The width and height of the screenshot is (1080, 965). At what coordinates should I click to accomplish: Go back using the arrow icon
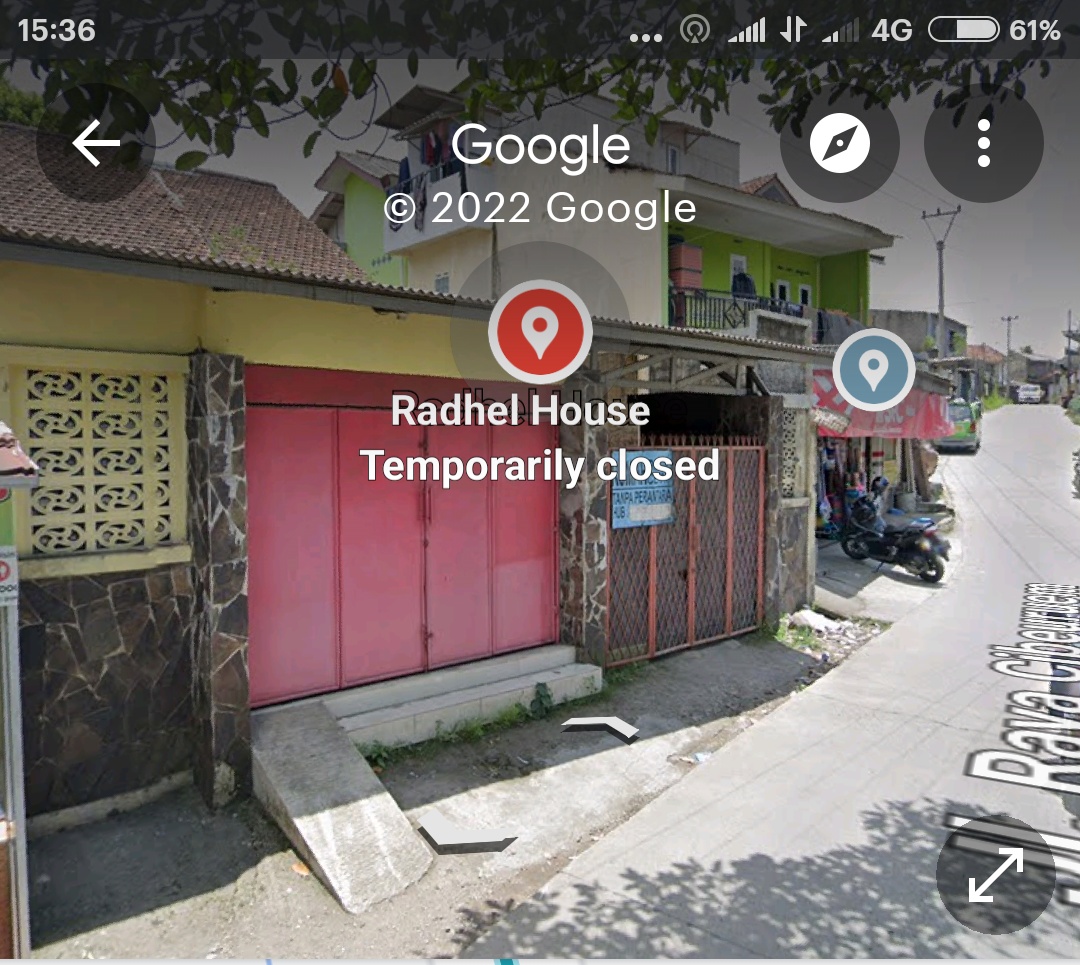tap(96, 145)
